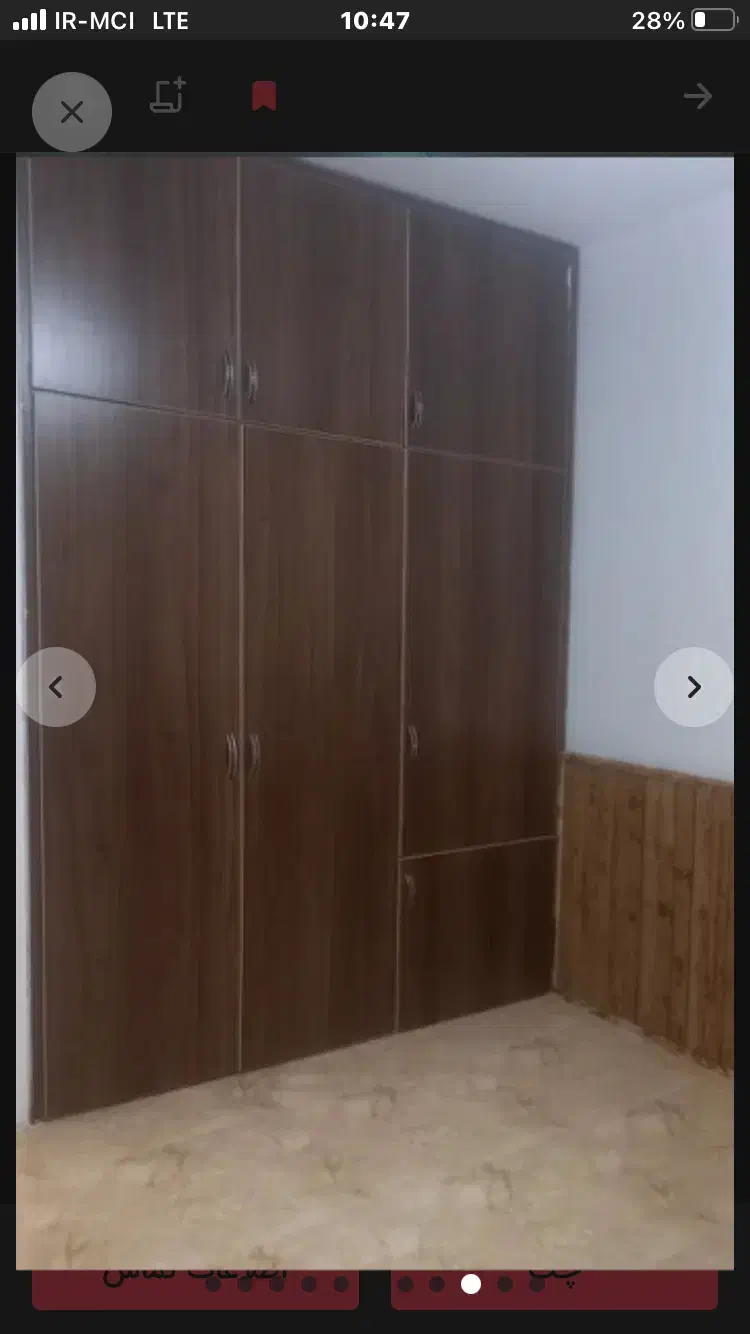Close the photo viewer
Image resolution: width=750 pixels, height=1334 pixels.
[71, 112]
